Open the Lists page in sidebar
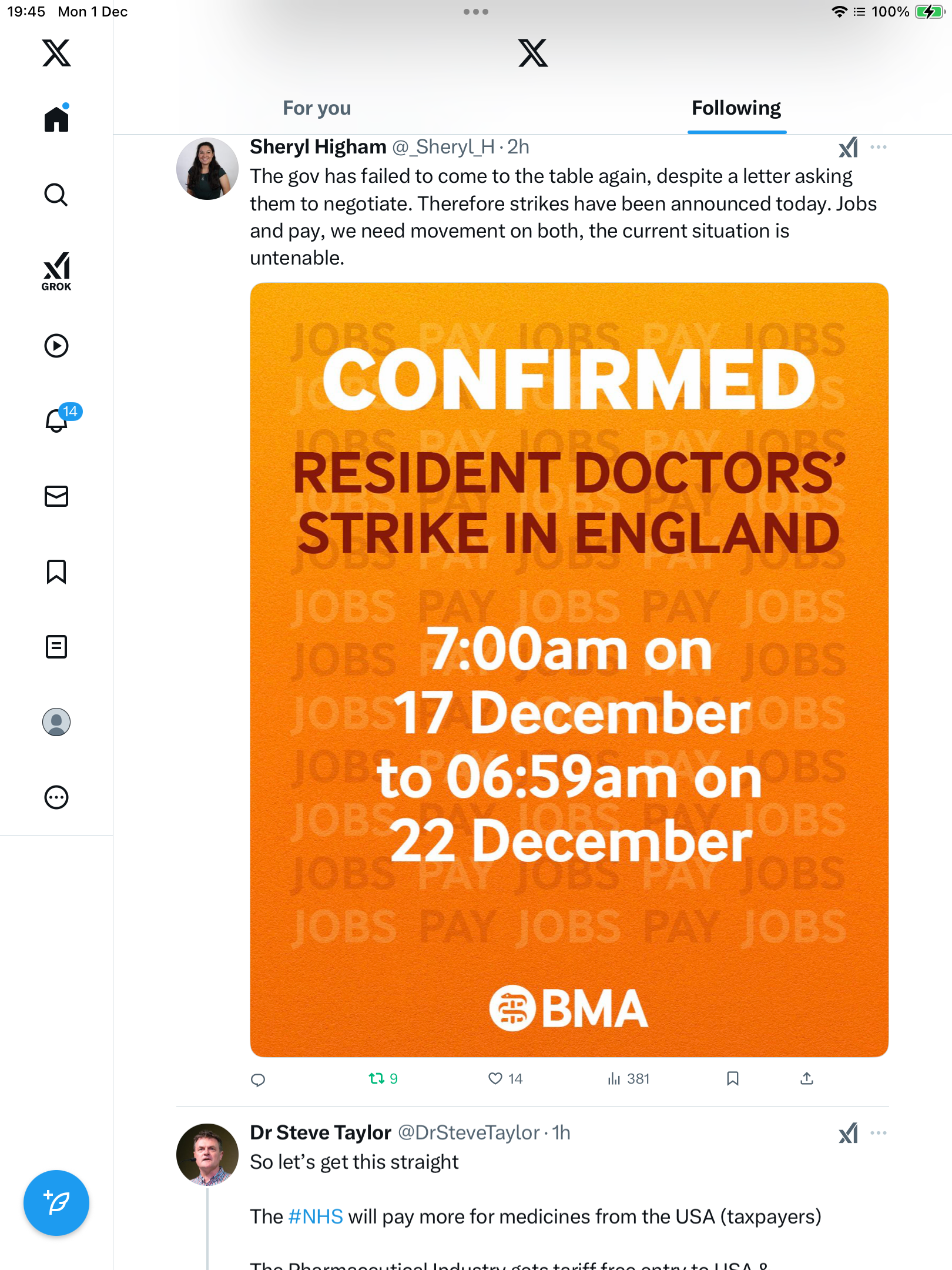Viewport: 952px width, 1270px height. click(x=56, y=647)
